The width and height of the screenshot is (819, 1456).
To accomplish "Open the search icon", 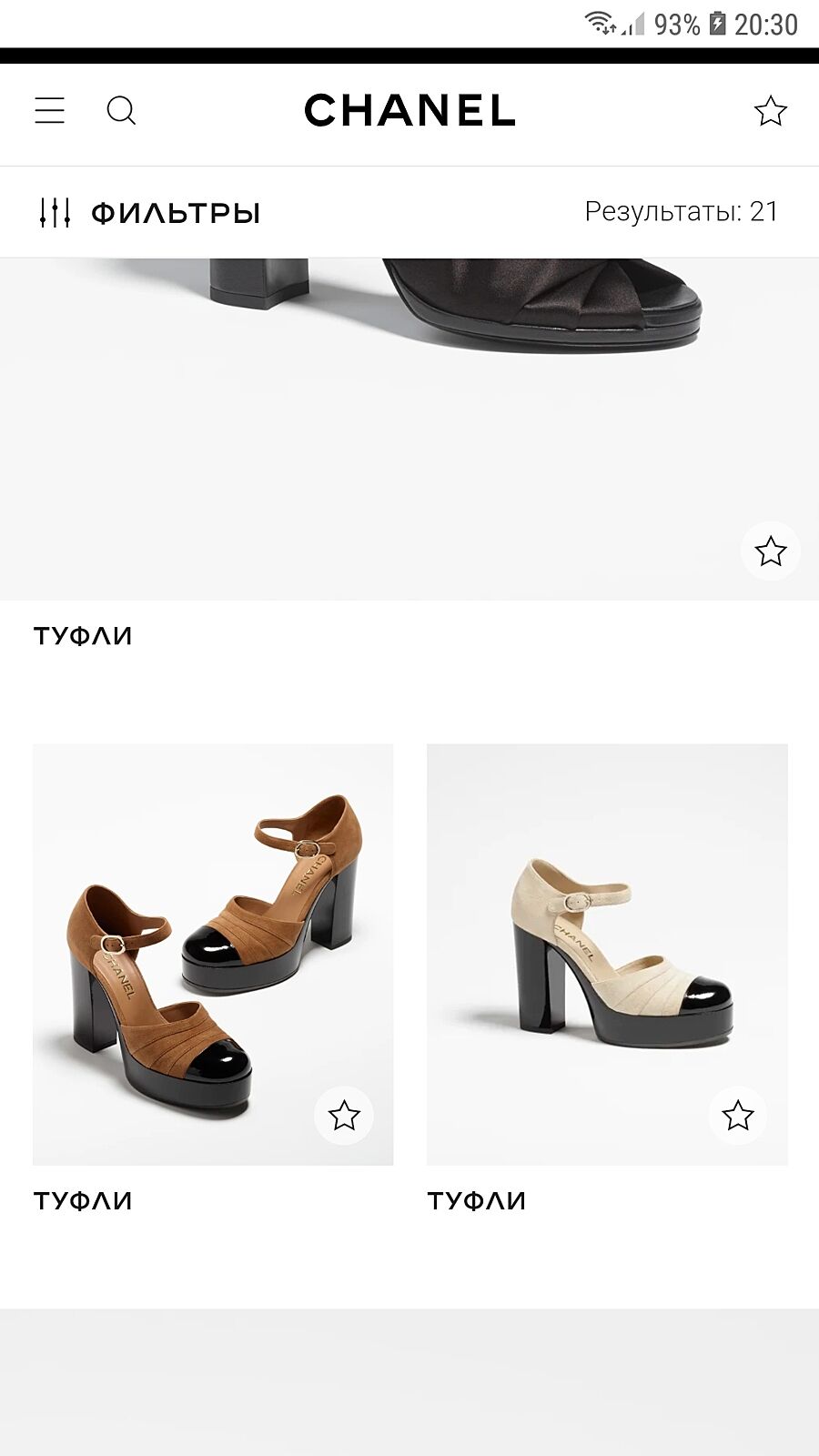I will pos(121,111).
